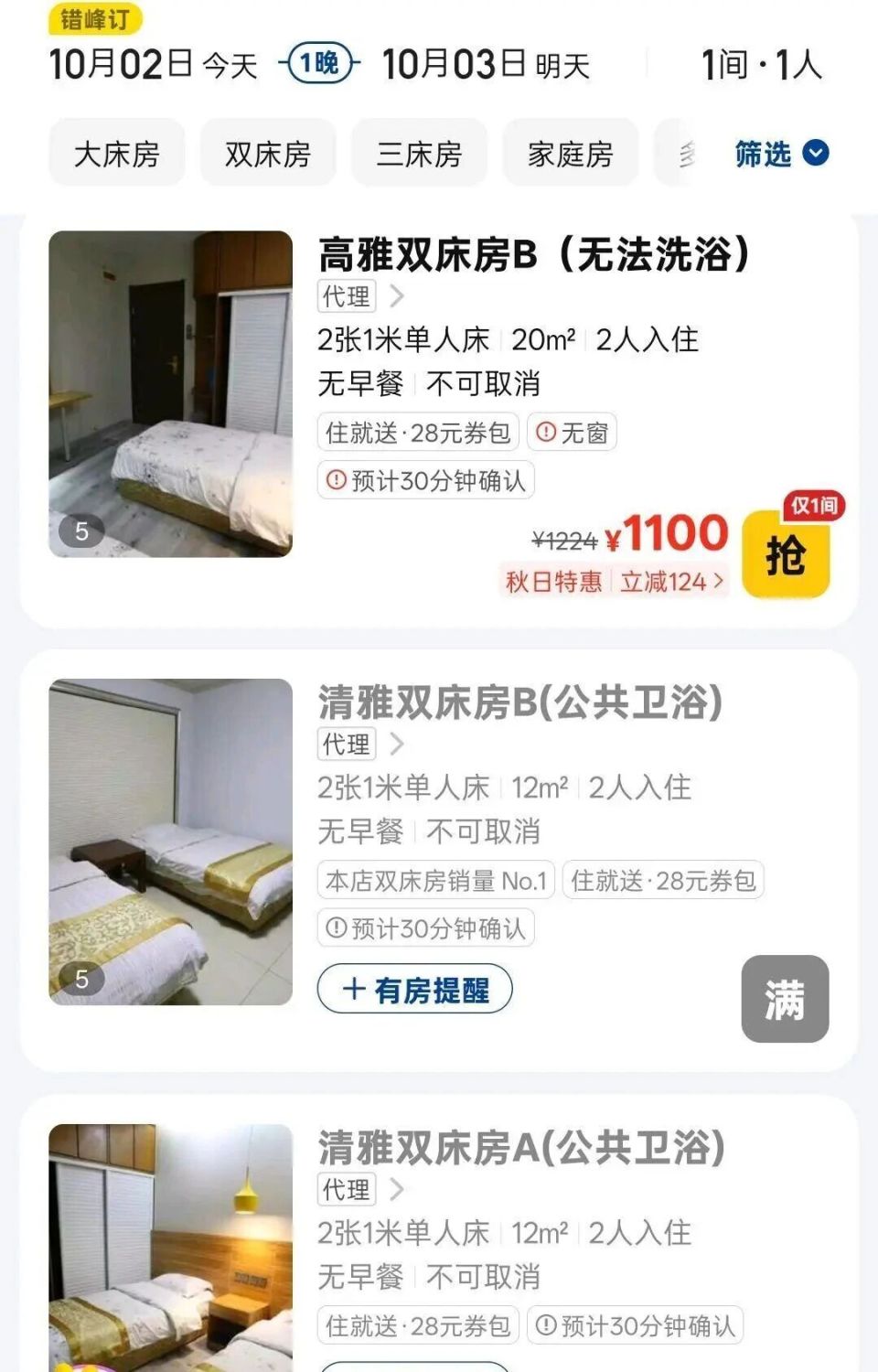Open the 筛选 filter dropdown
The image size is (878, 1372).
pyautogui.click(x=781, y=154)
